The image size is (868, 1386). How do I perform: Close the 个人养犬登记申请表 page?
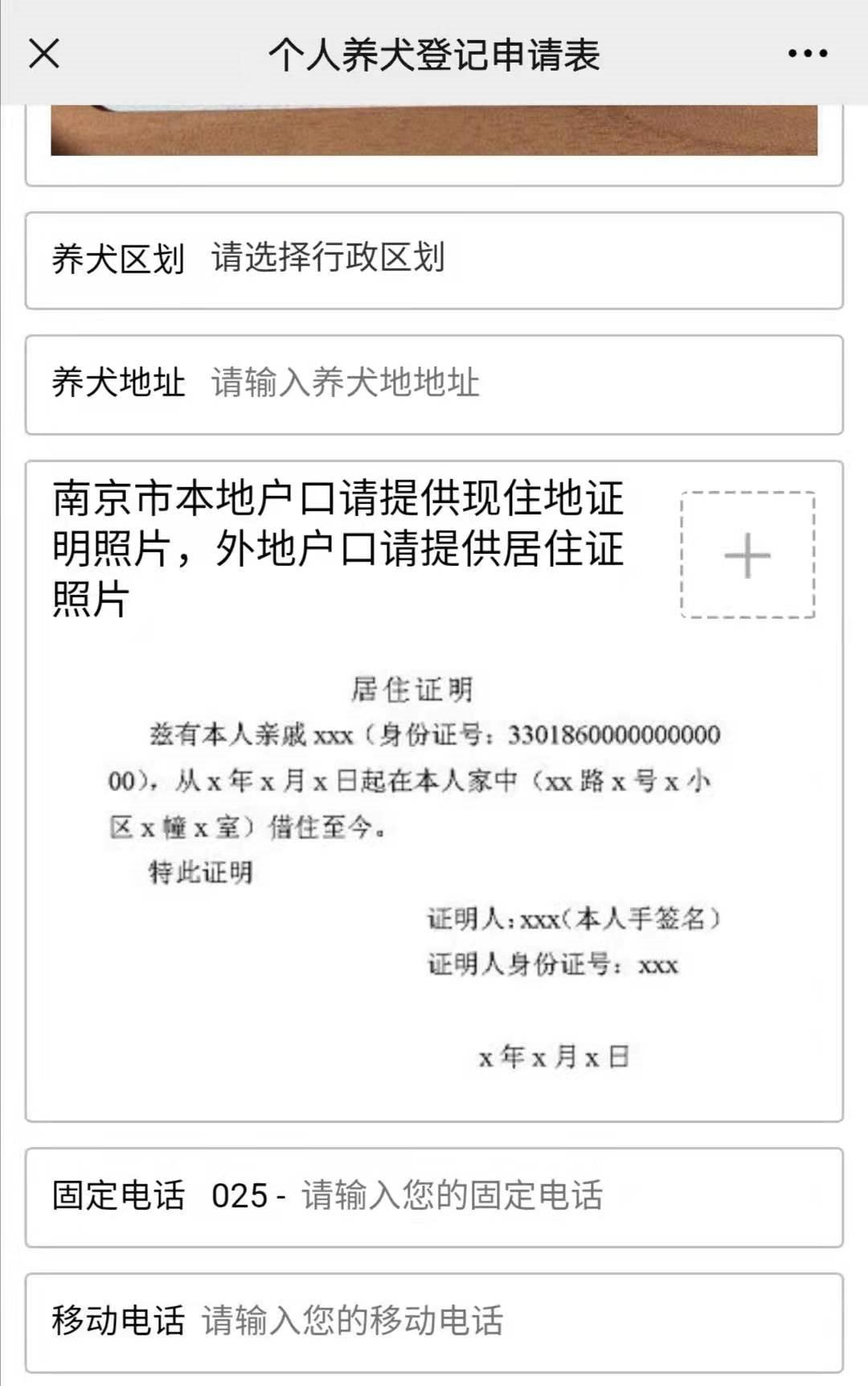tap(44, 54)
